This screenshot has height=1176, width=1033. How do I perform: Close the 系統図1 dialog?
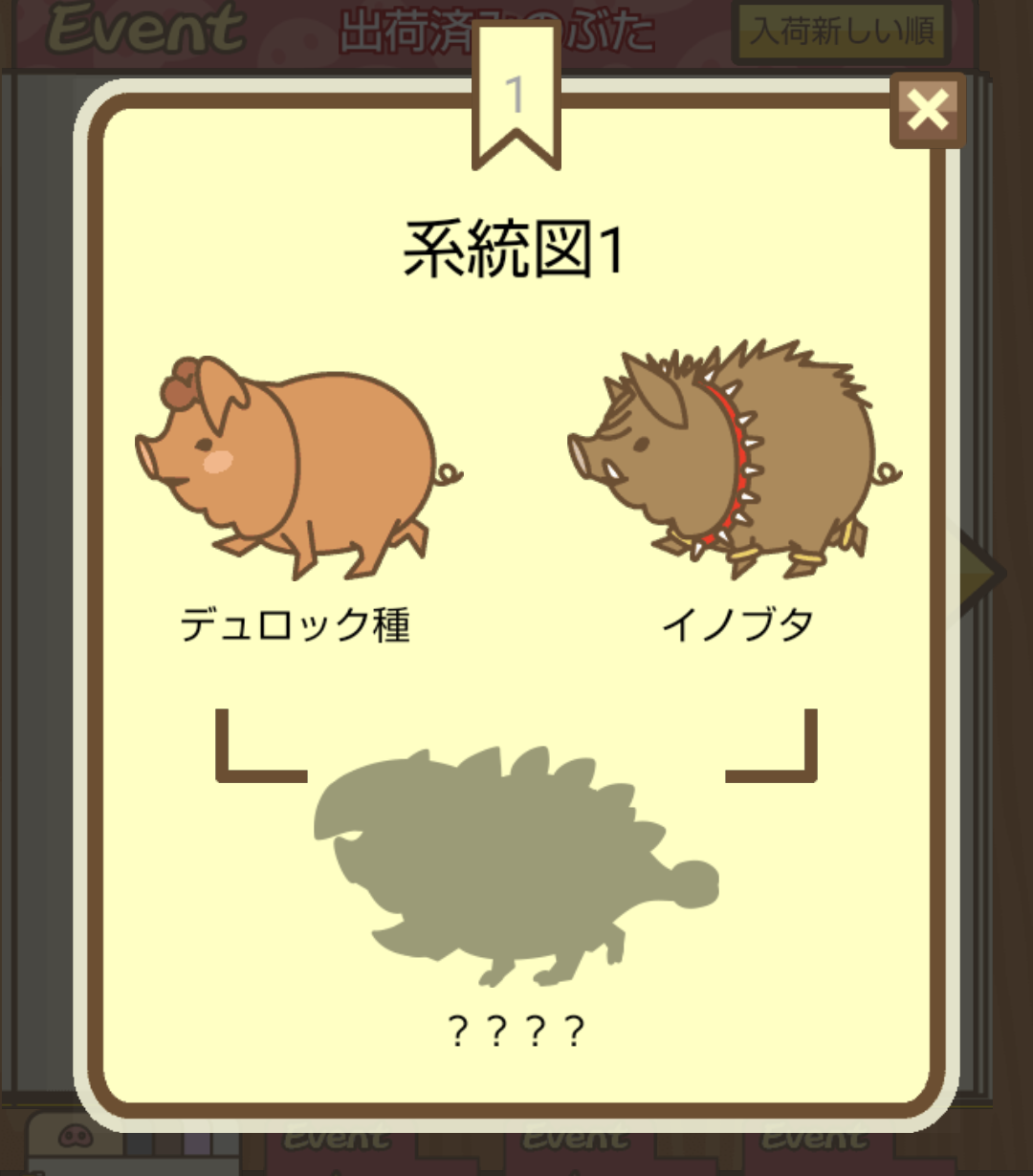(927, 111)
